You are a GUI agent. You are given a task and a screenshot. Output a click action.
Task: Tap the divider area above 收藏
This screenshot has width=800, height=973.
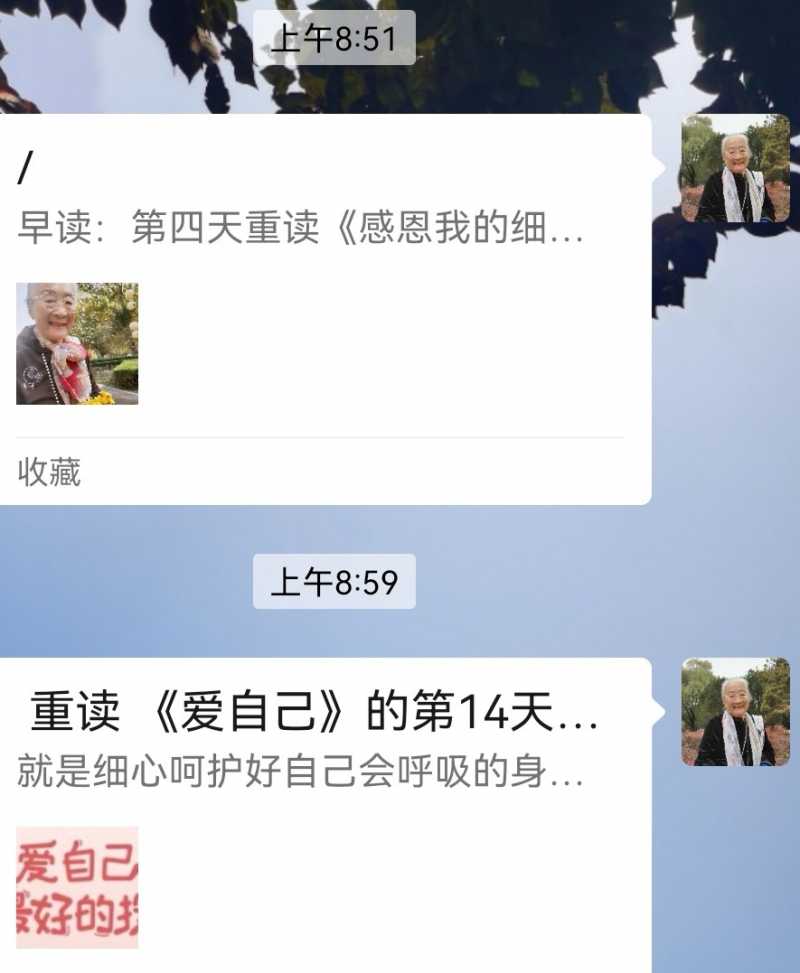pos(320,435)
